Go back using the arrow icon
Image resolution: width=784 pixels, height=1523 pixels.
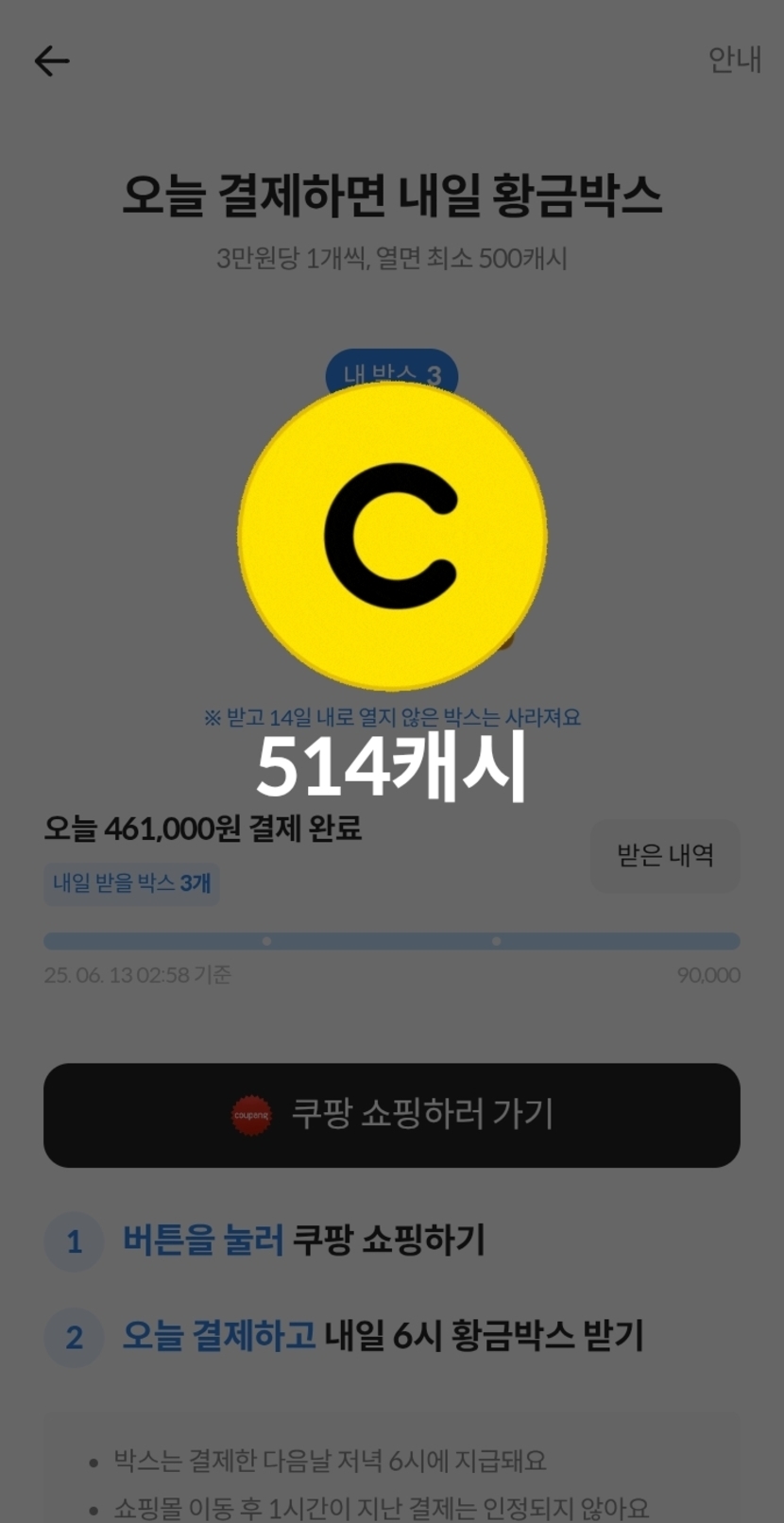[x=52, y=61]
